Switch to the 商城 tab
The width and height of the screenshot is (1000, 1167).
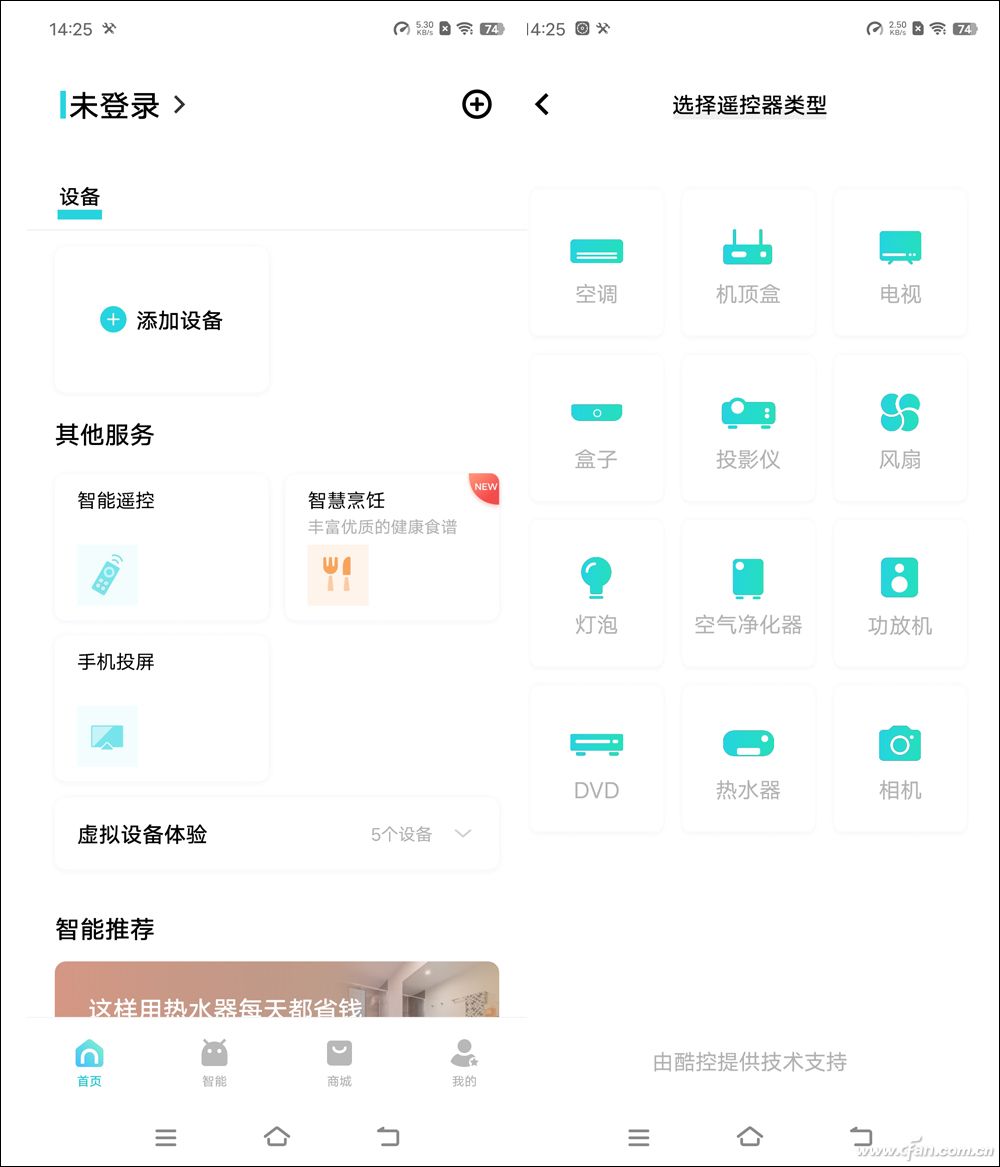(x=339, y=1063)
